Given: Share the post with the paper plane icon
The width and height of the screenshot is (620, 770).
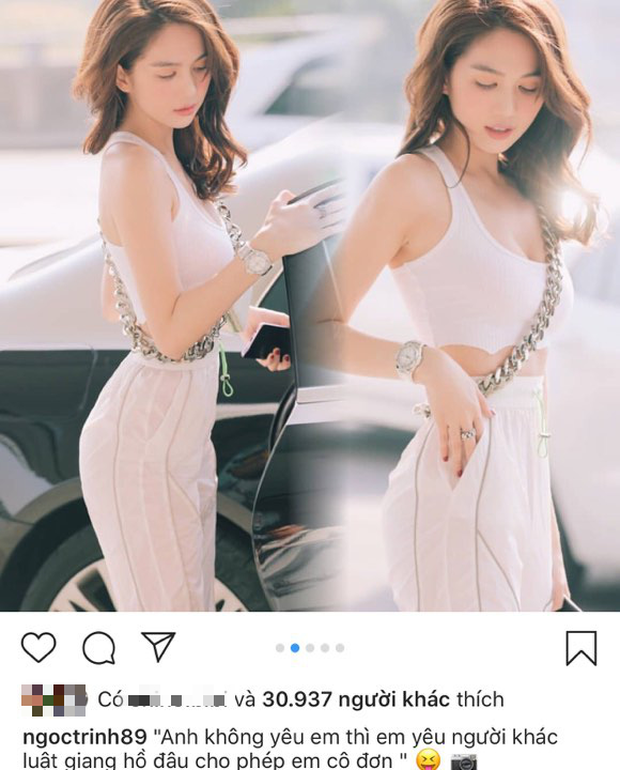Looking at the screenshot, I should point(158,647).
